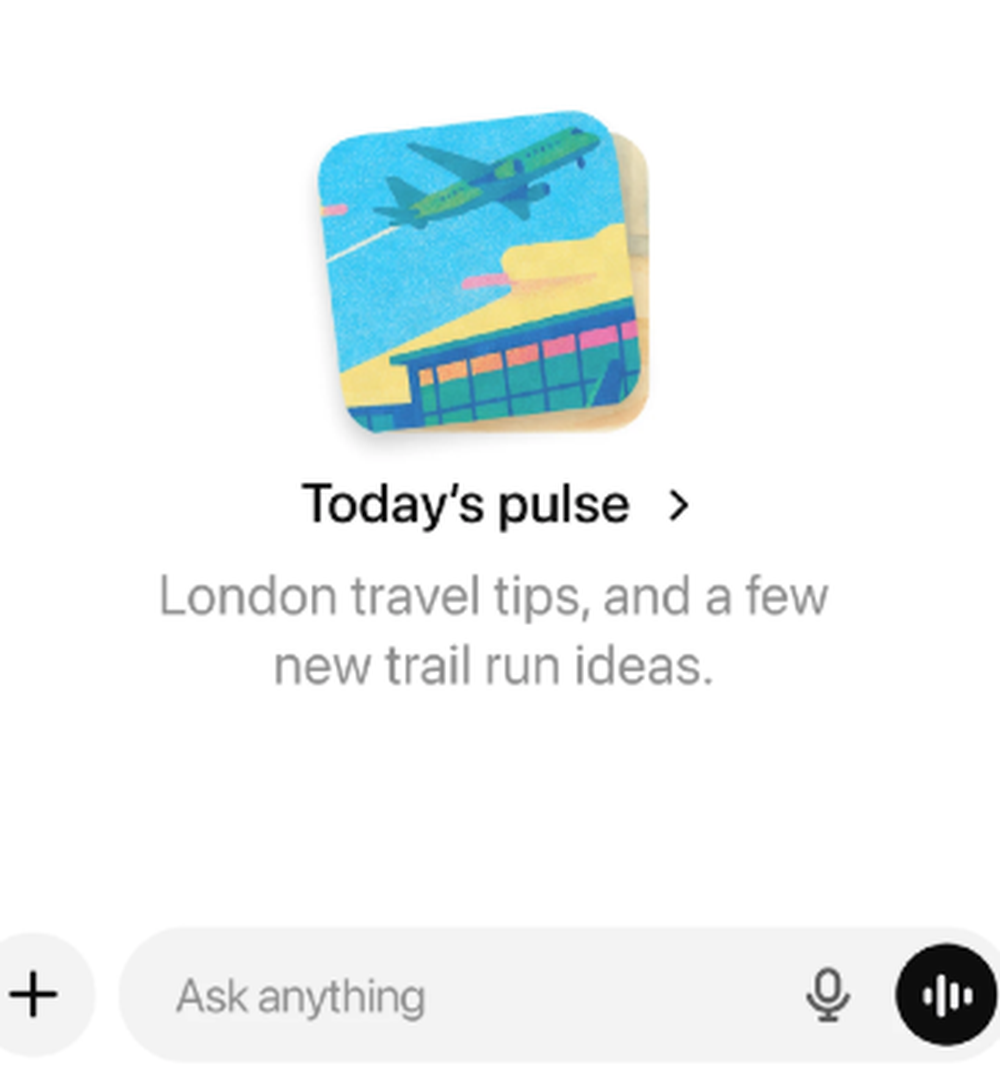Start voice mode with the waveform button
Image resolution: width=1000 pixels, height=1088 pixels.
tap(946, 995)
